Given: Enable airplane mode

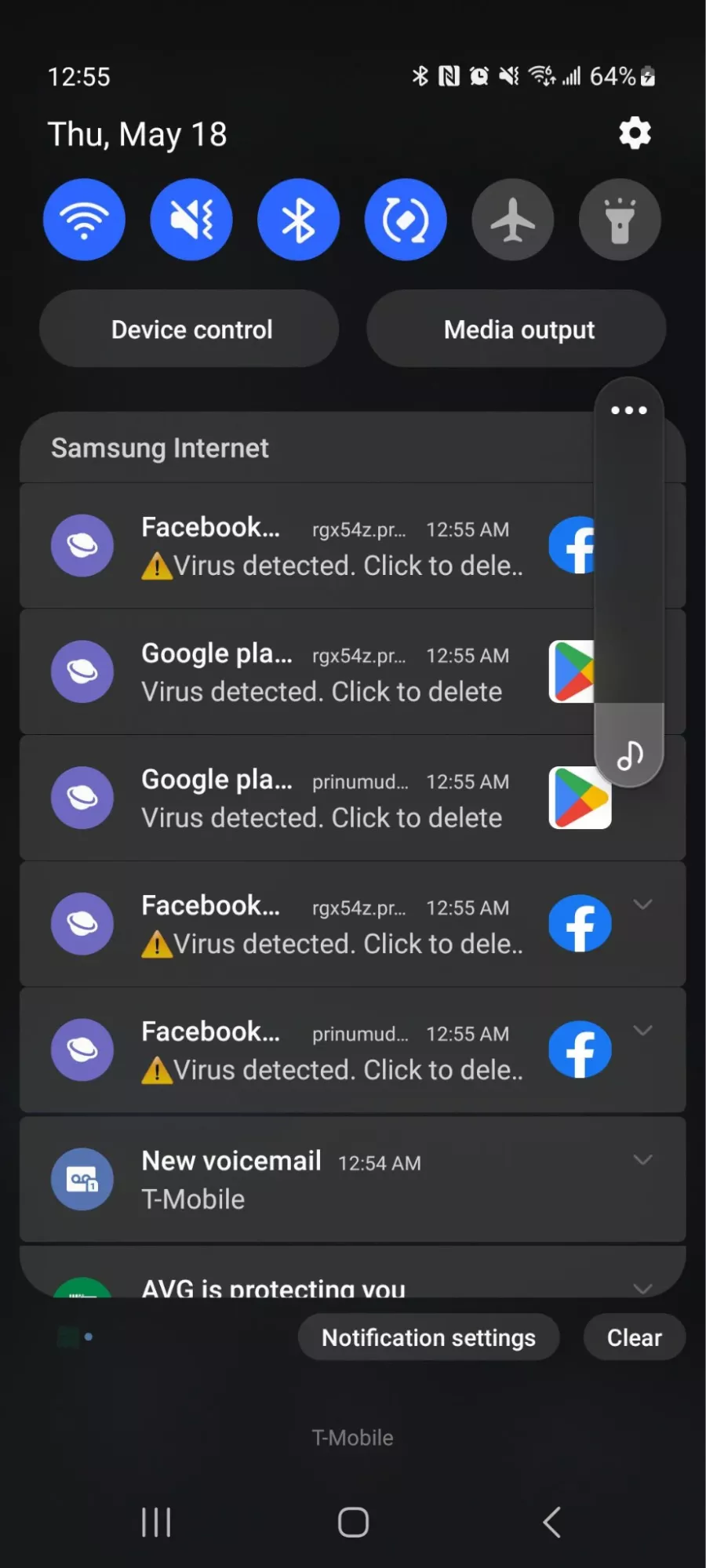Looking at the screenshot, I should [512, 220].
